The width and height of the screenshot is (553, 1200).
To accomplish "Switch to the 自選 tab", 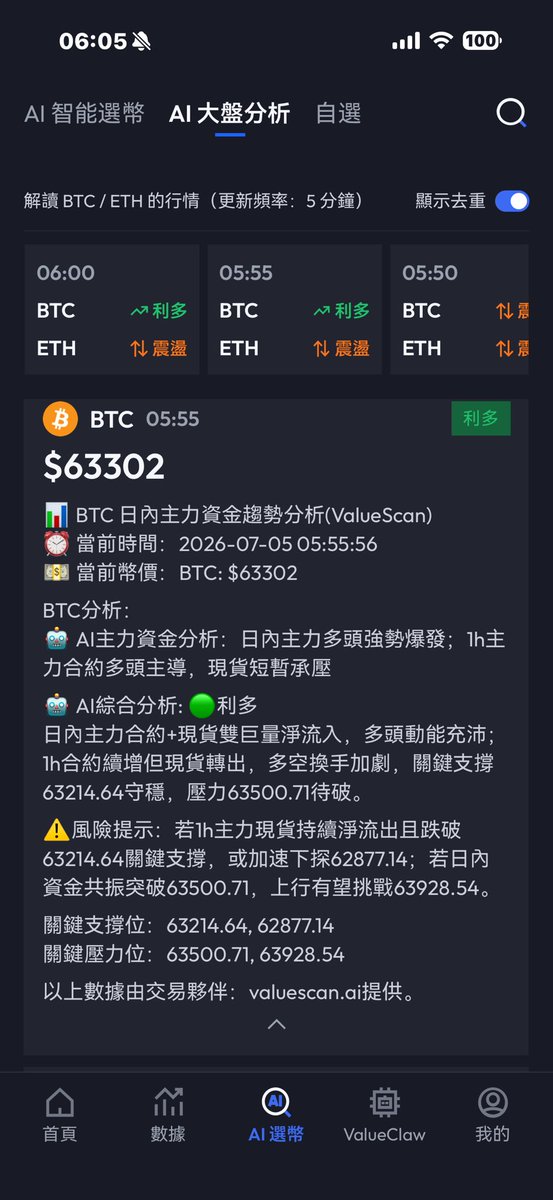I will point(338,114).
